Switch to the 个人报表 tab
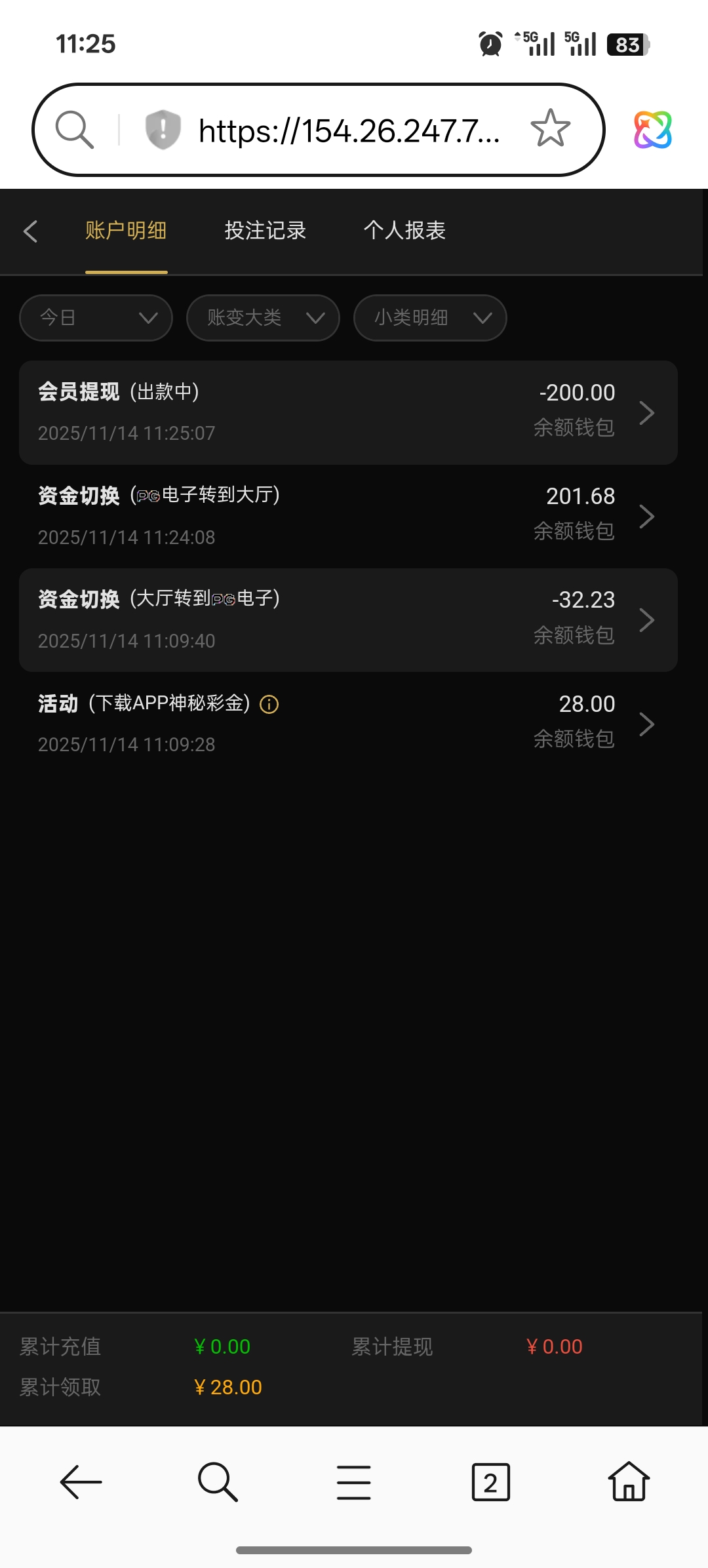 (x=404, y=231)
